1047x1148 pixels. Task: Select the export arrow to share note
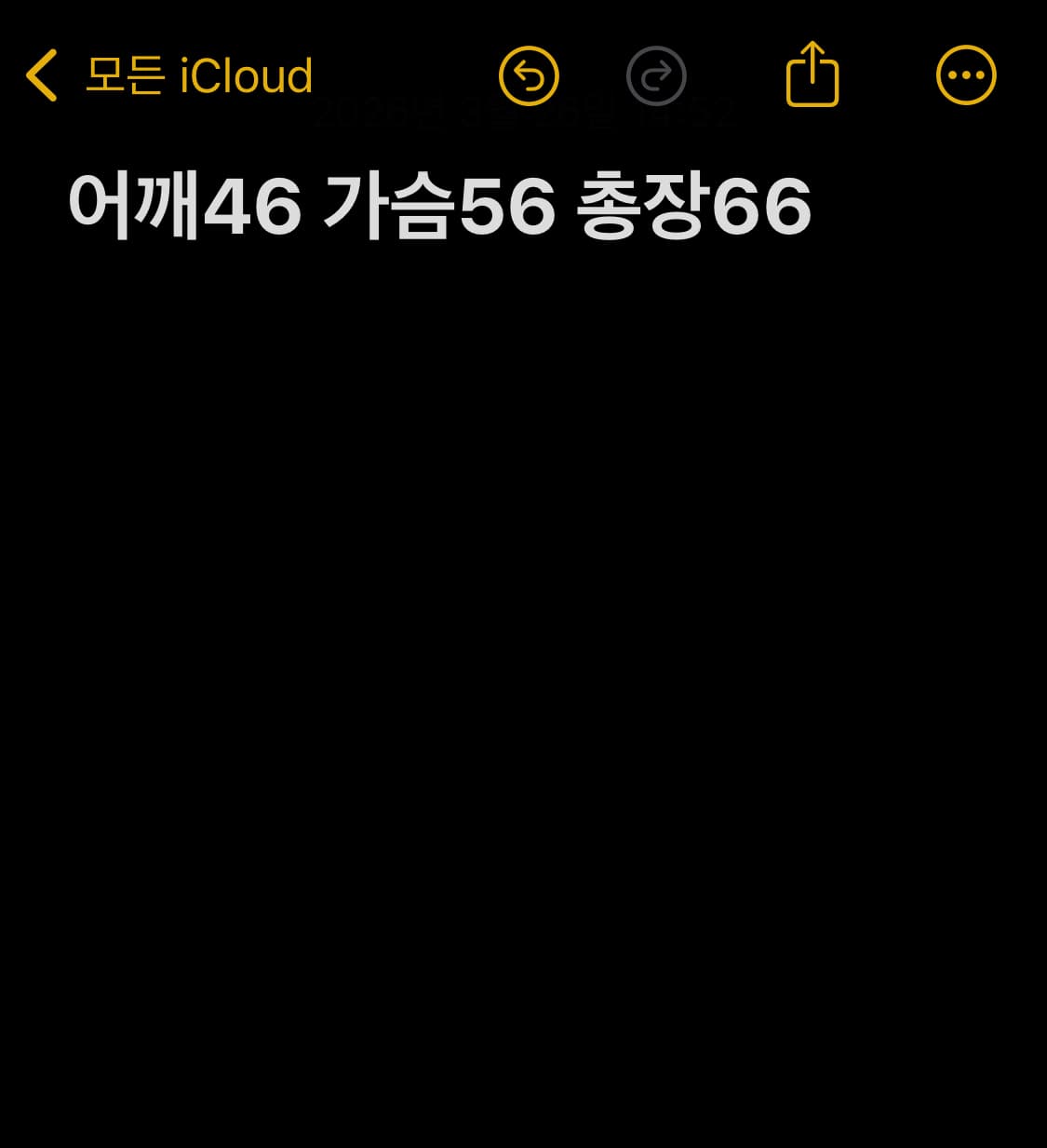coord(811,74)
